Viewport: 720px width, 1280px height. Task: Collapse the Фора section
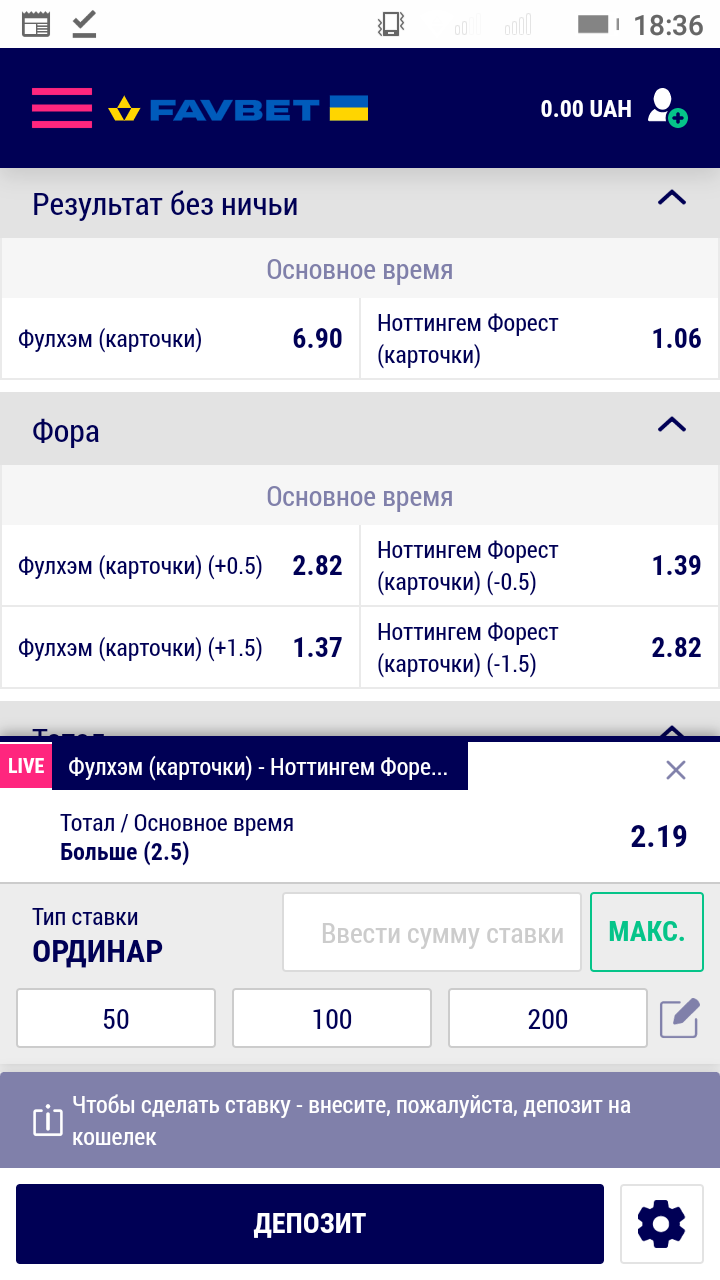tap(671, 425)
